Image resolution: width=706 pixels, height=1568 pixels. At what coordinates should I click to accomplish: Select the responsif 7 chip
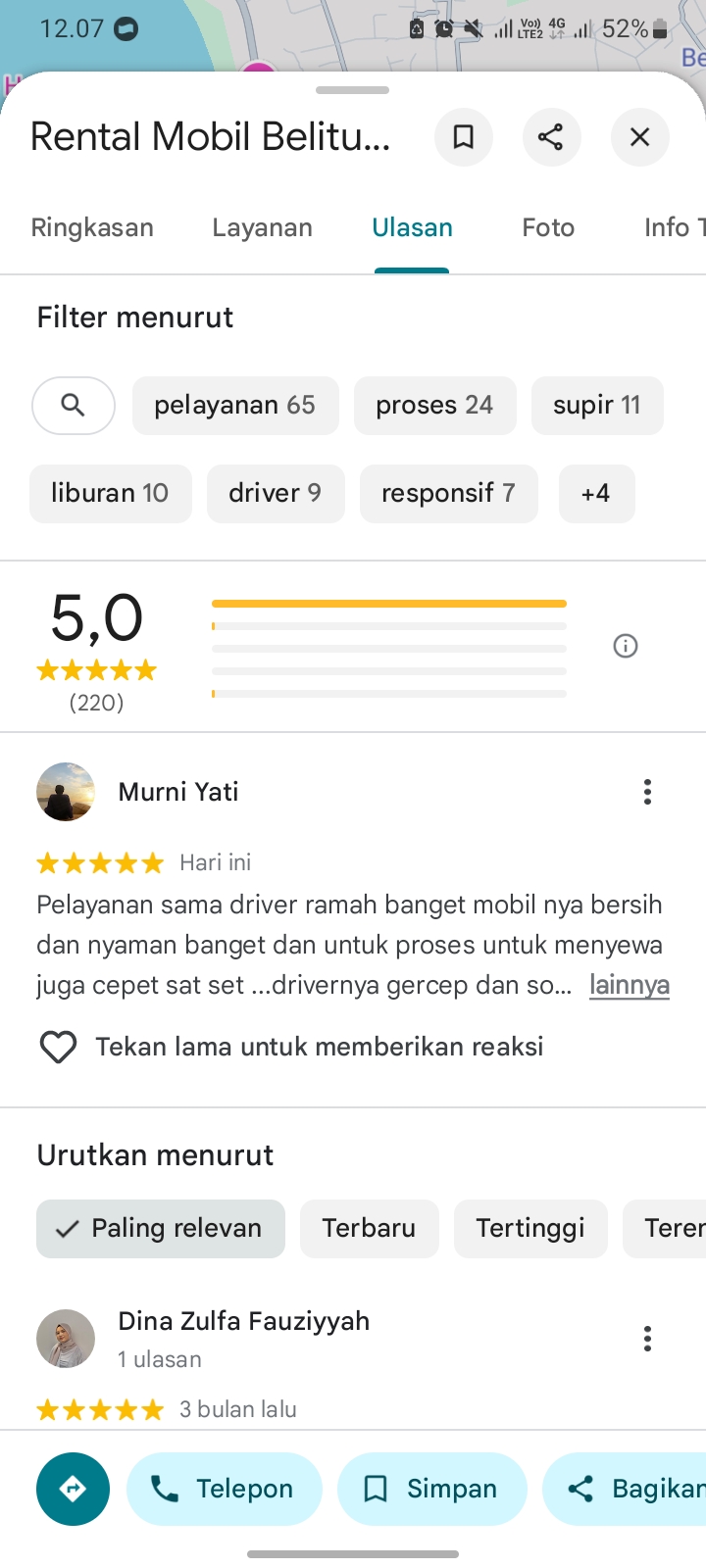pos(448,493)
